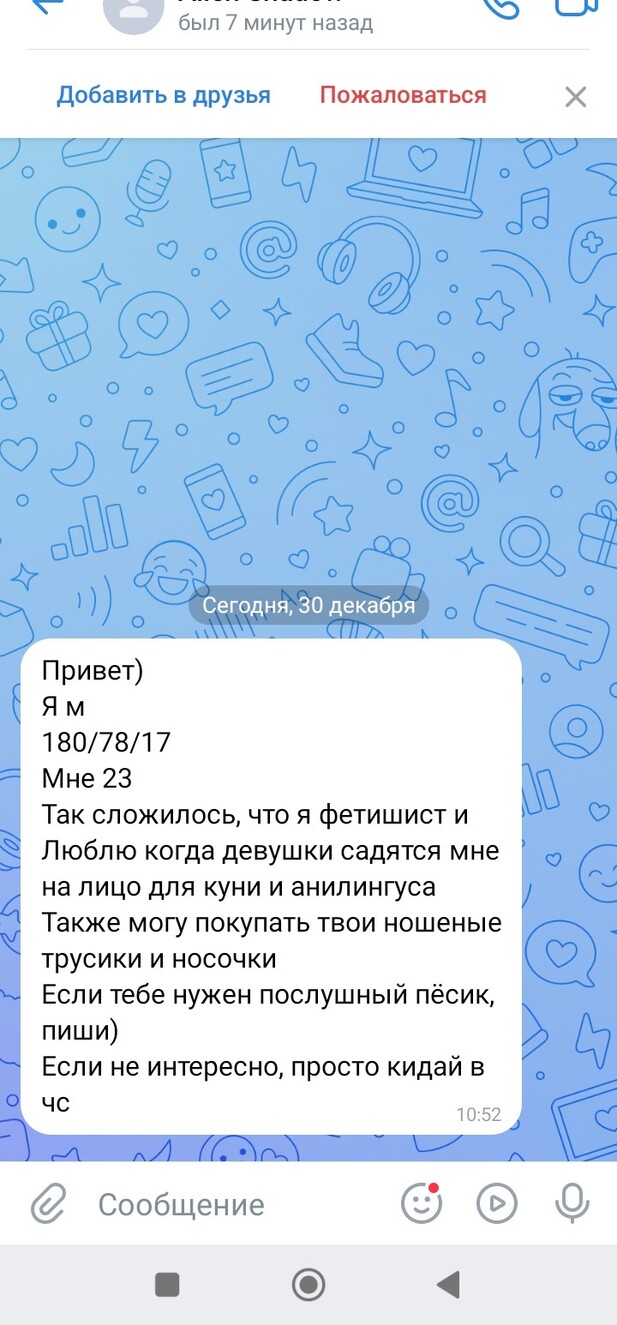Go back using the system back button
Viewport: 617px width, 1325px height.
pyautogui.click(x=449, y=1284)
